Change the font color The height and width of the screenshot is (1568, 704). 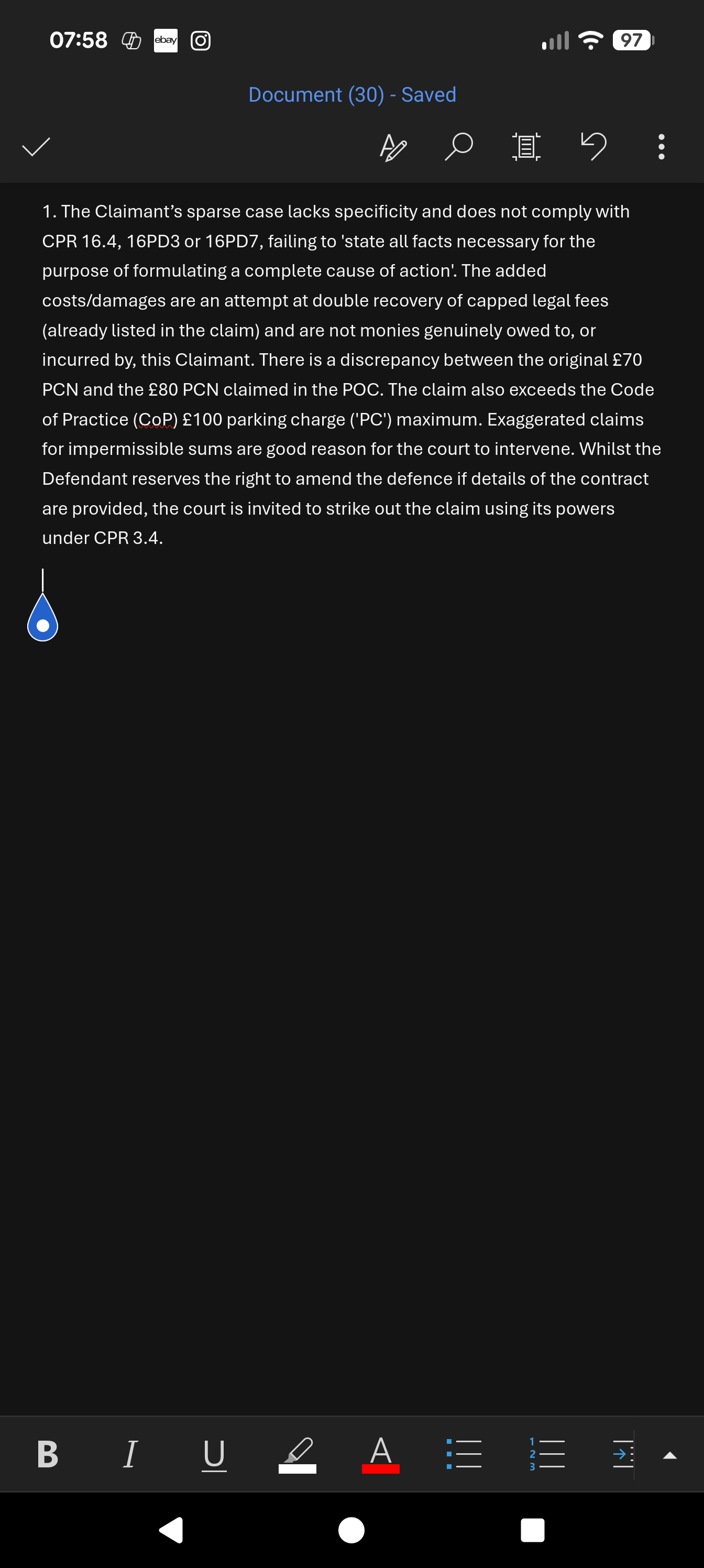click(x=381, y=1454)
